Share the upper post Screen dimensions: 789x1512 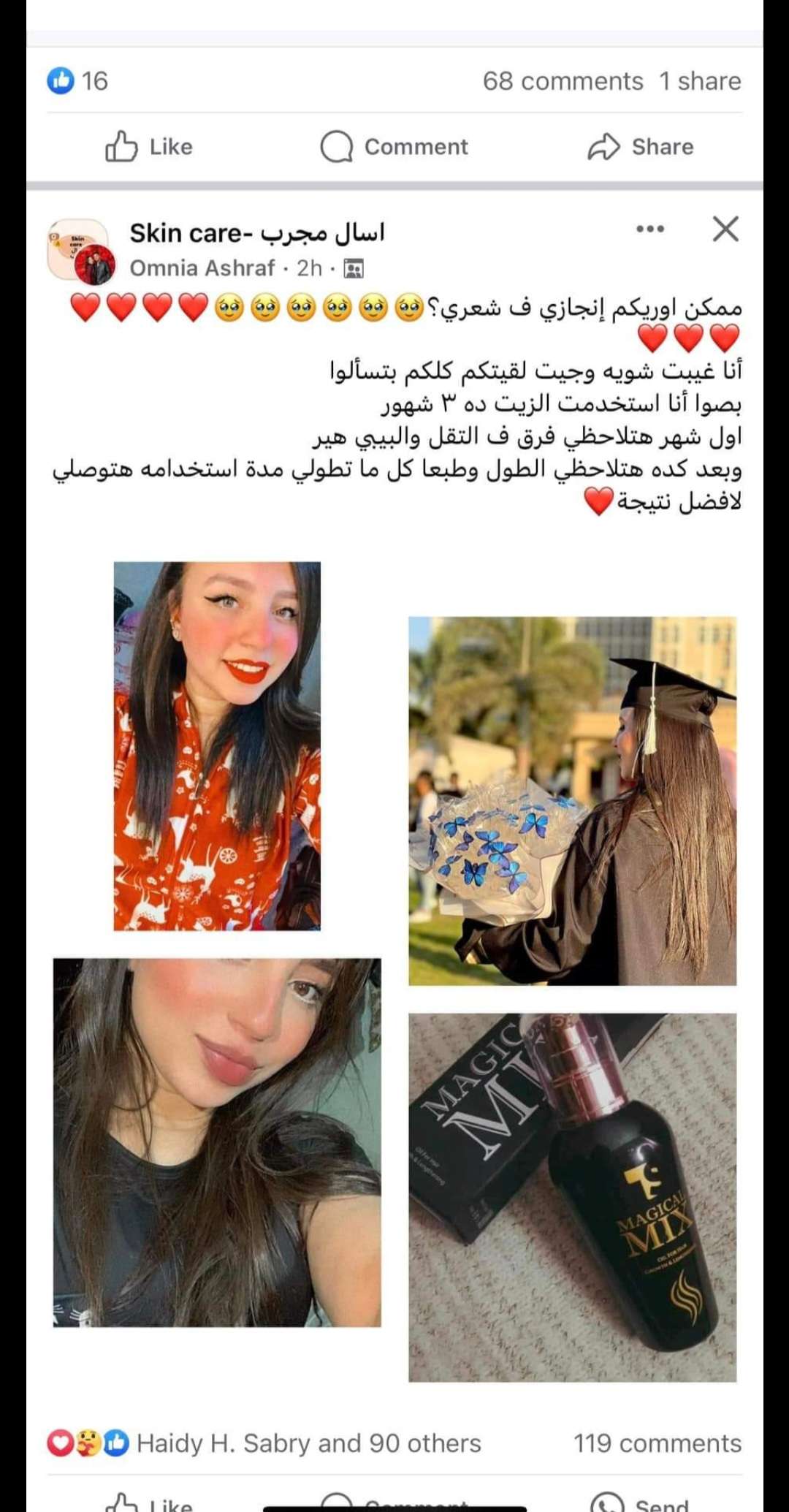641,147
